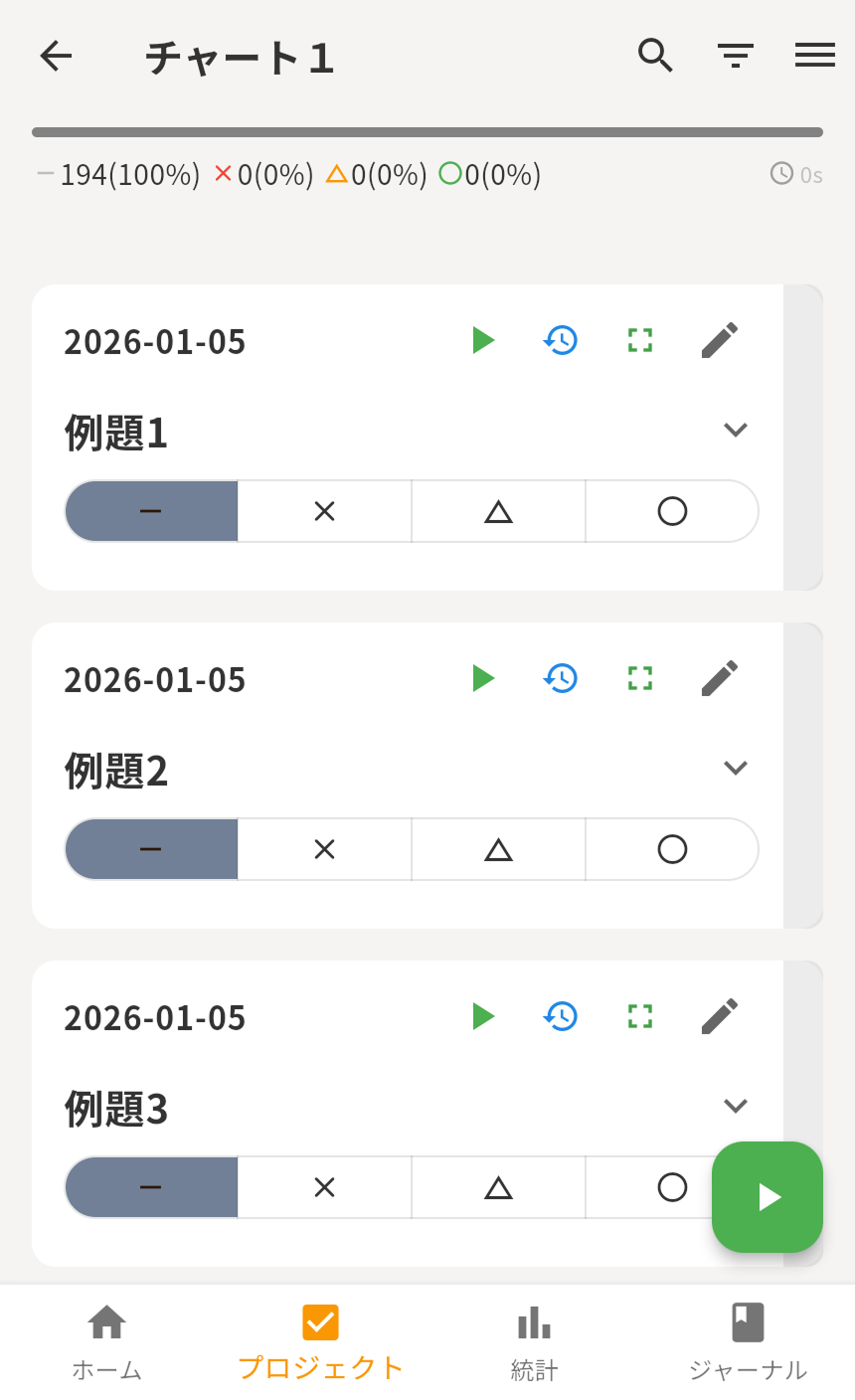Open the filter options
Viewport: 855px width, 1400px height.
click(x=735, y=56)
